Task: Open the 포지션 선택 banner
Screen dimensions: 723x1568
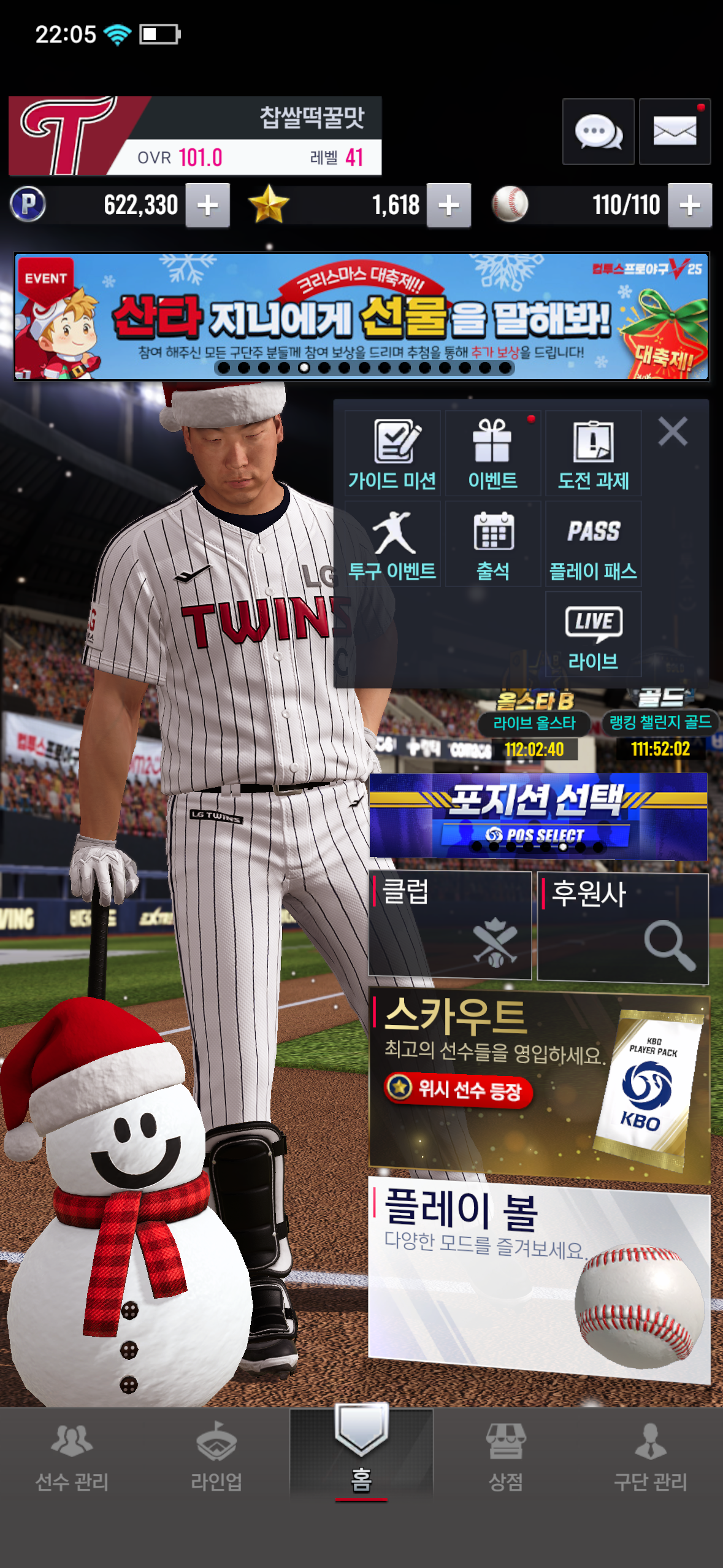Action: pyautogui.click(x=538, y=815)
